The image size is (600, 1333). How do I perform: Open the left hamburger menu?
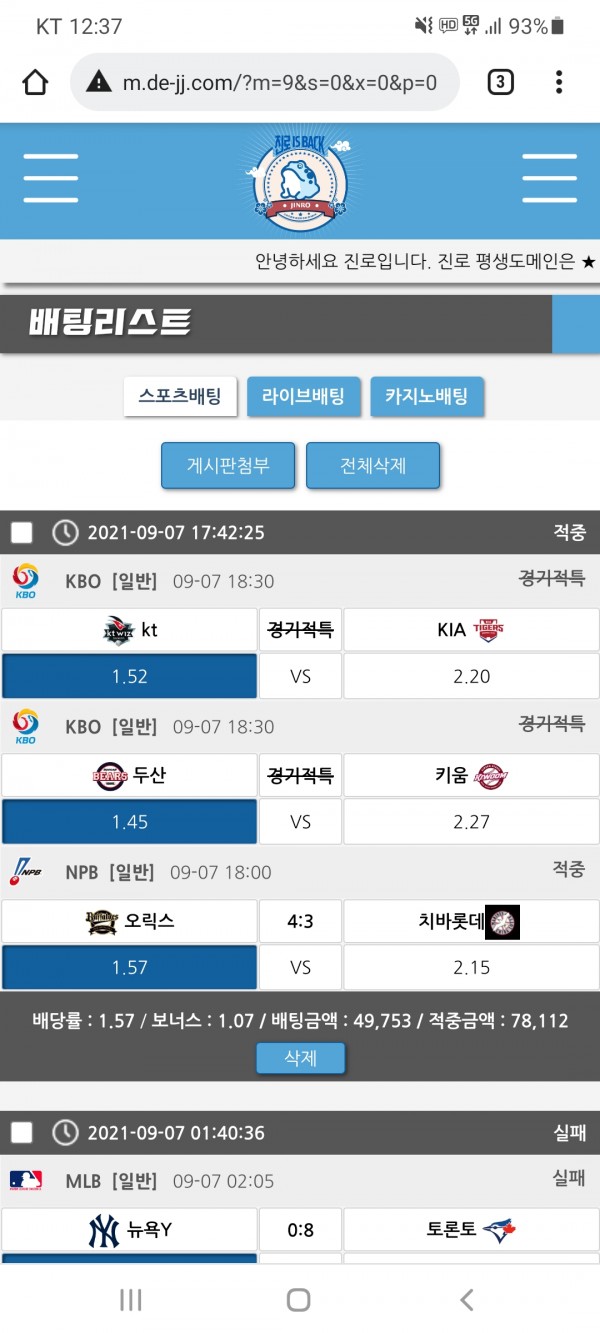coord(50,179)
